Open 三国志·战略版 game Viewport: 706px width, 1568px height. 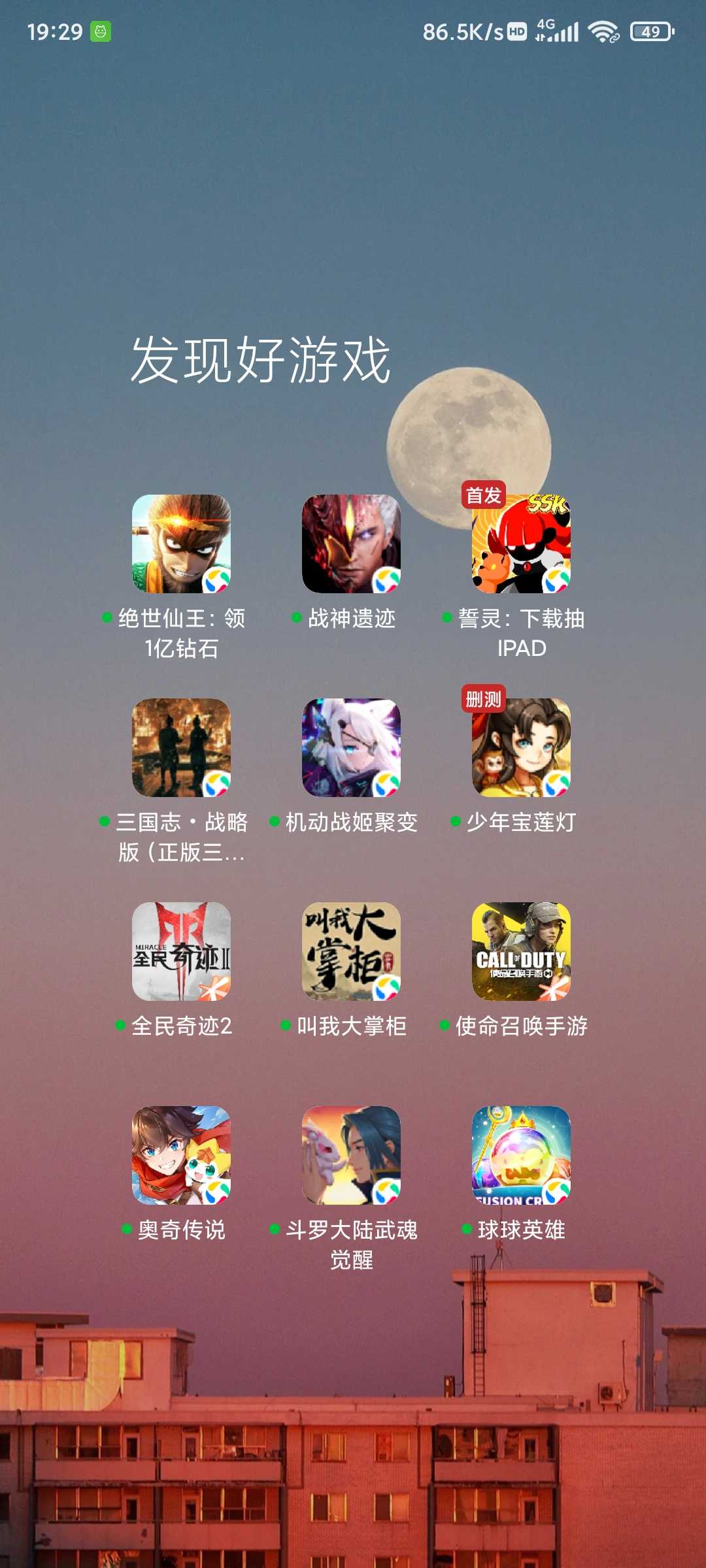point(181,747)
